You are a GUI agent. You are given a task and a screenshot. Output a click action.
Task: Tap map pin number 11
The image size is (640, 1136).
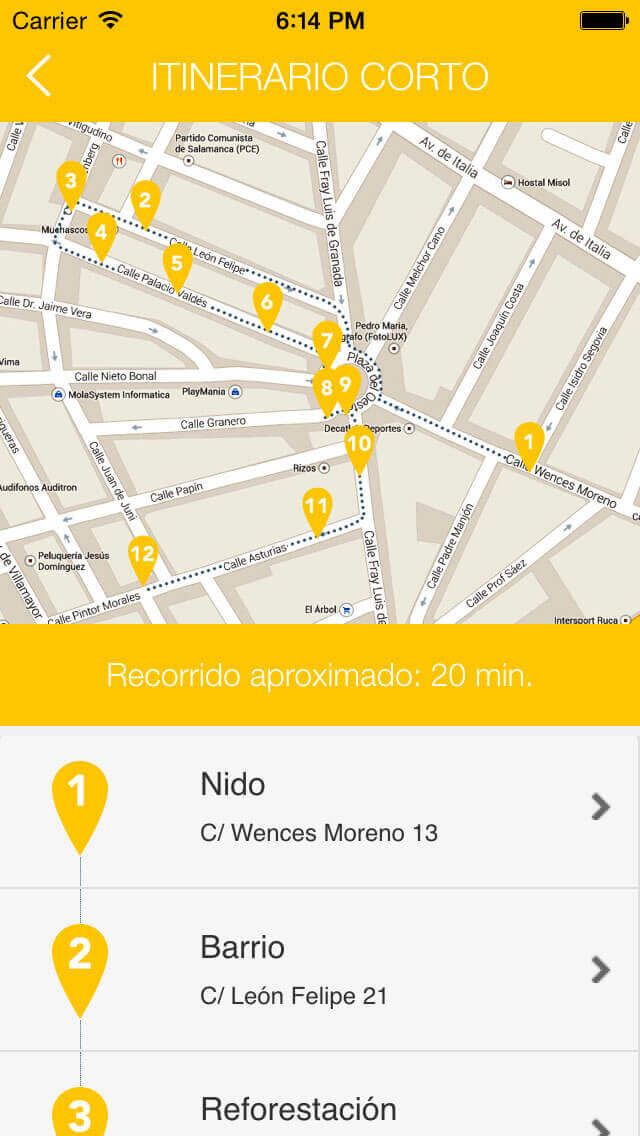click(x=316, y=506)
